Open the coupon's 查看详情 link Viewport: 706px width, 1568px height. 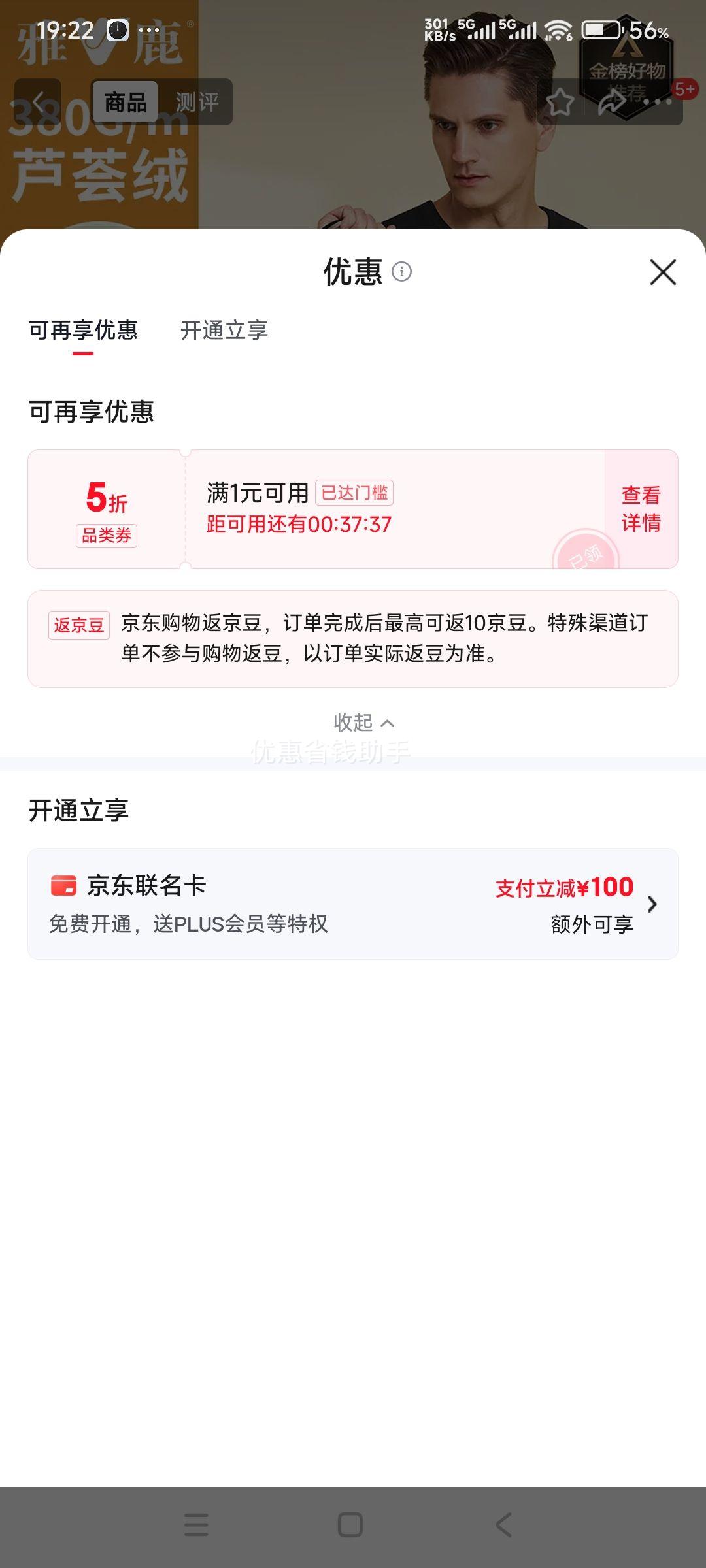click(640, 508)
